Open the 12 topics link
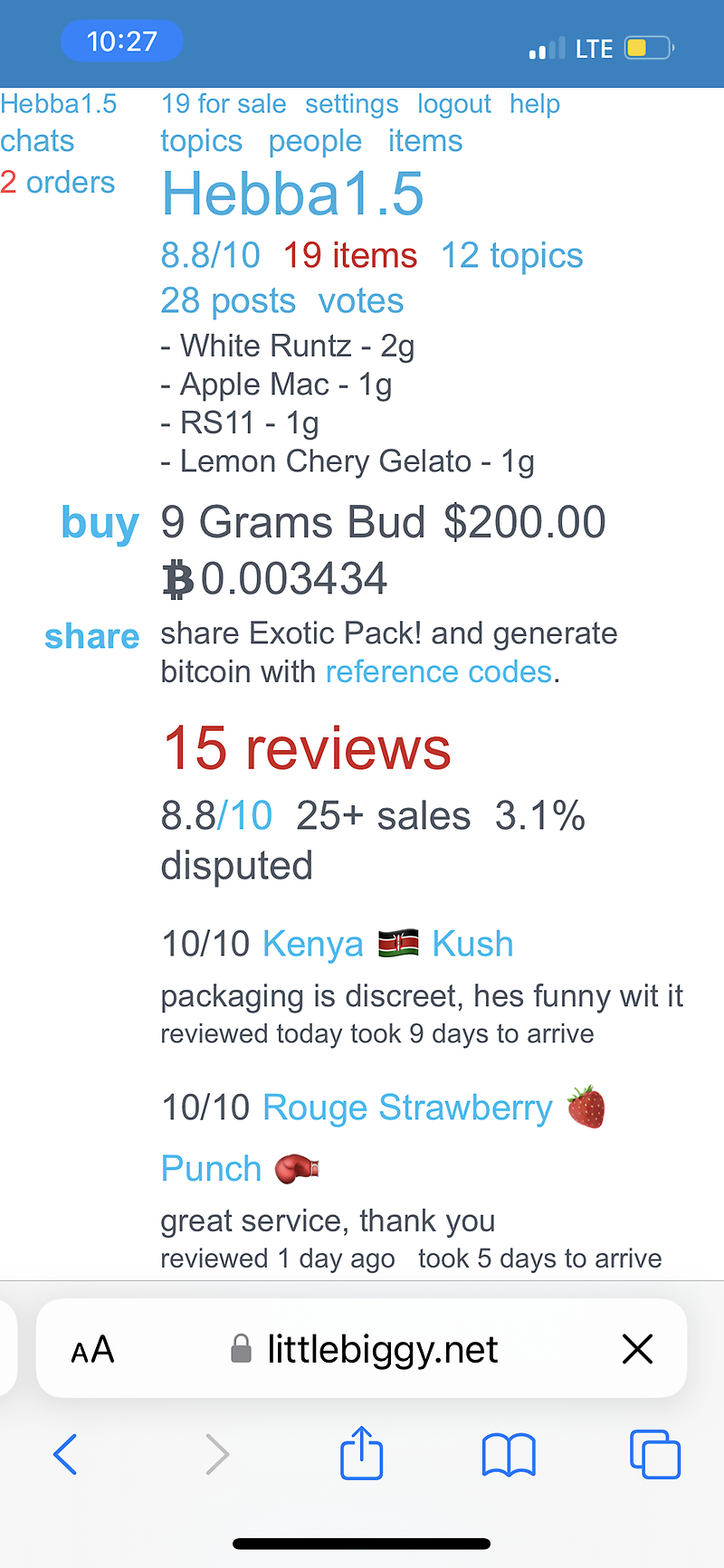 click(511, 255)
